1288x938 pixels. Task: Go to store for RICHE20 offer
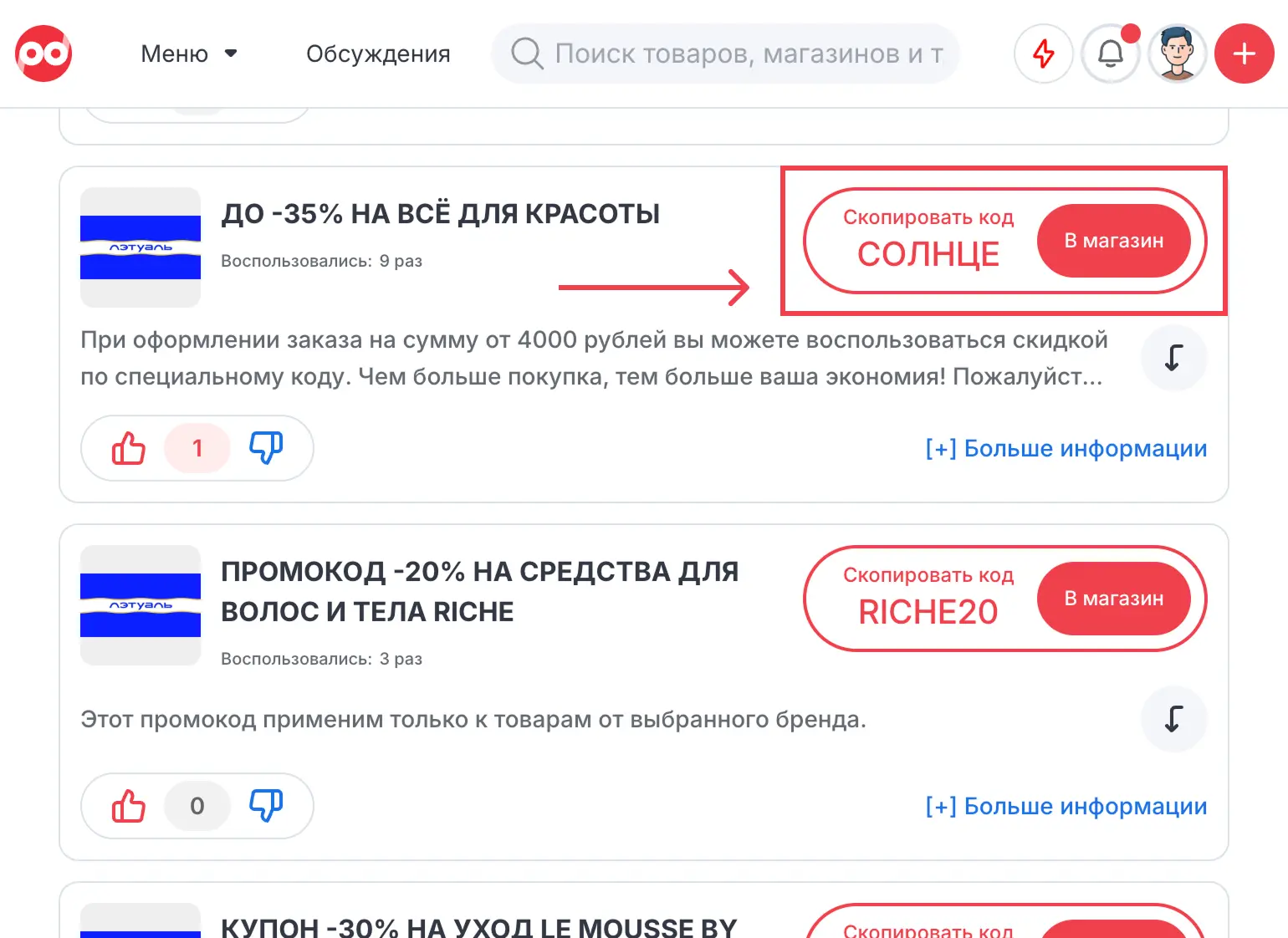pos(1113,599)
